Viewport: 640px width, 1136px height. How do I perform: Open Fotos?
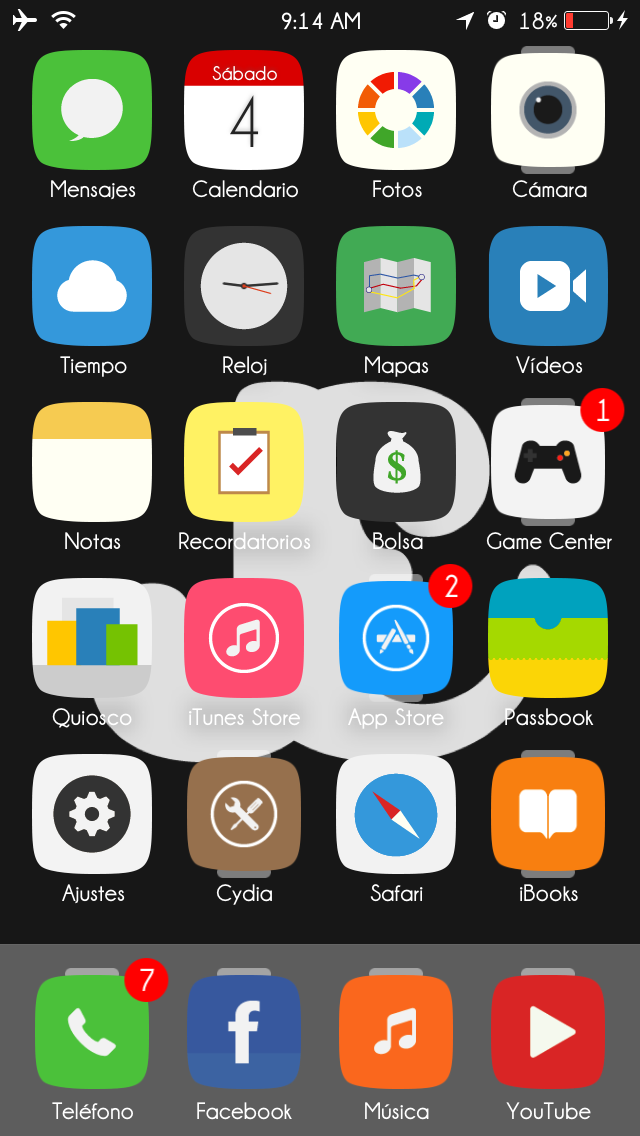396,110
